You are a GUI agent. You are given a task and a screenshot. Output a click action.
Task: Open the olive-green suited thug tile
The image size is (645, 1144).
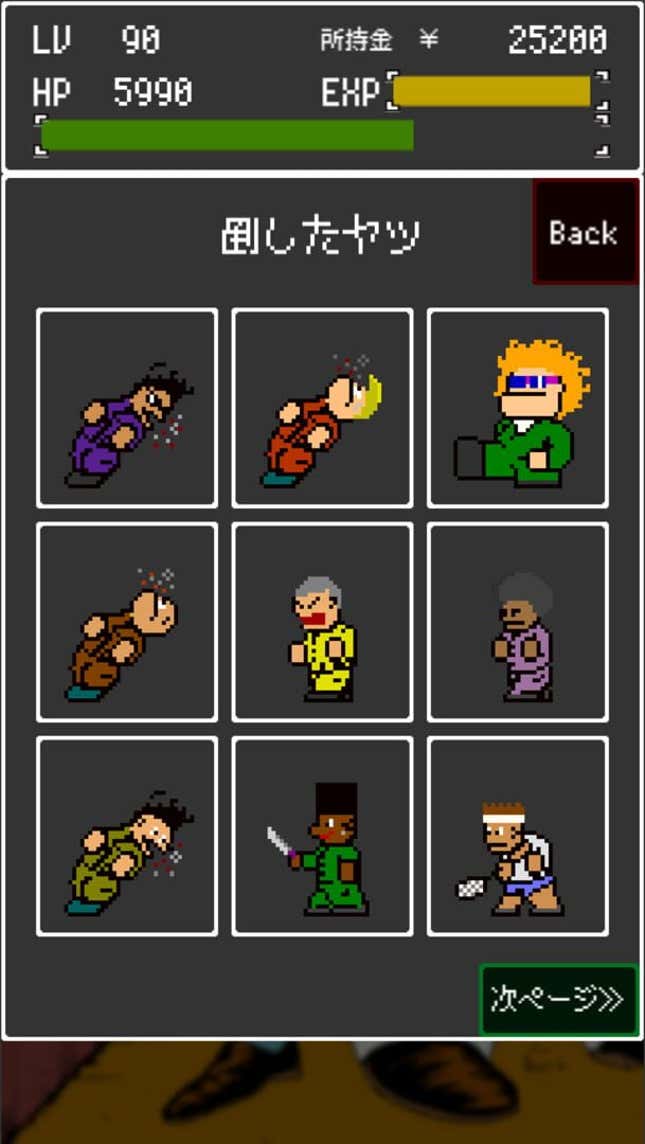pos(127,836)
